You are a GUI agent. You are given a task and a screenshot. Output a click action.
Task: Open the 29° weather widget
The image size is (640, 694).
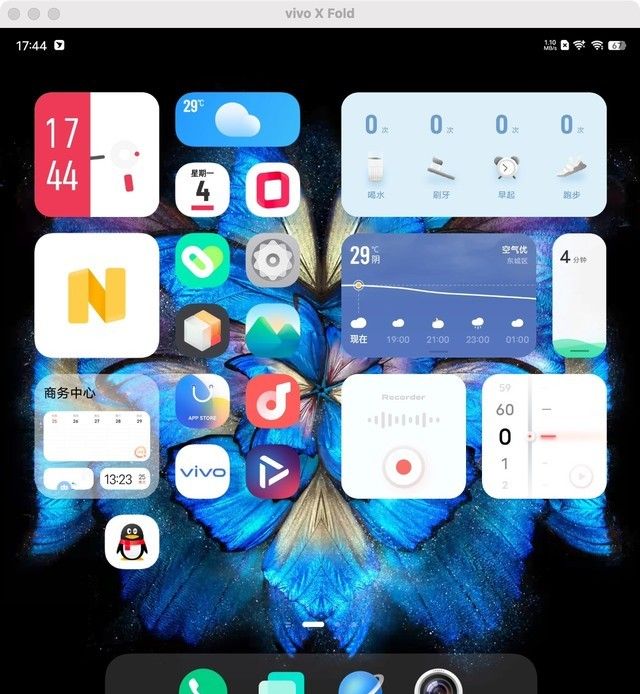(x=237, y=119)
